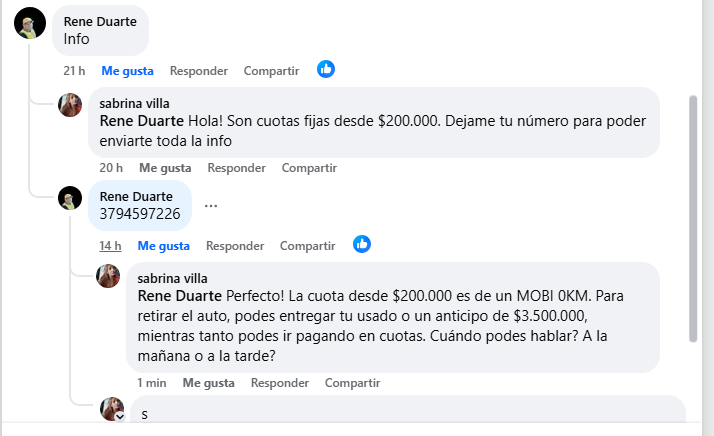Open the 14 h timestamp link
714x436 pixels.
(x=110, y=246)
